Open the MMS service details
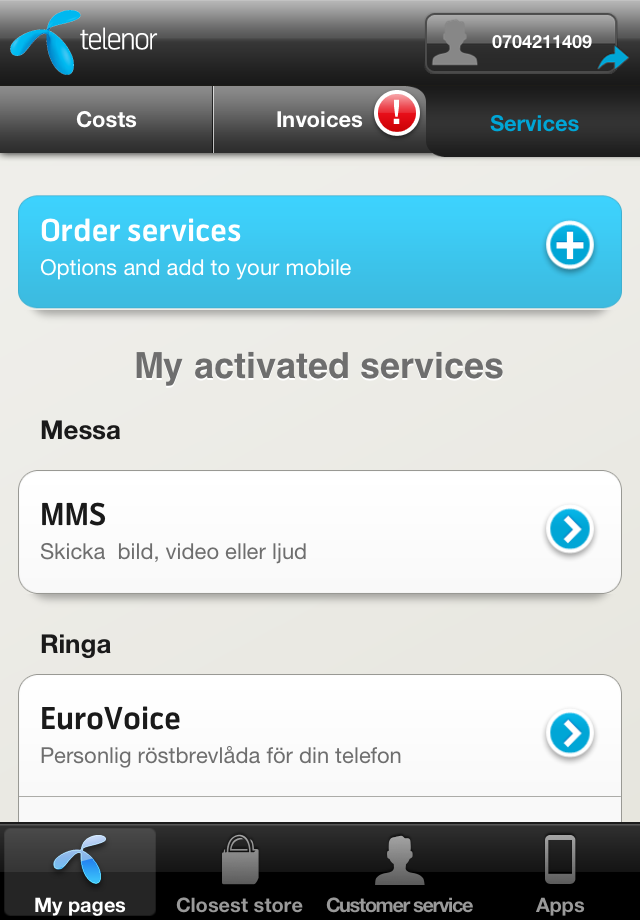The width and height of the screenshot is (640, 920). [x=320, y=531]
